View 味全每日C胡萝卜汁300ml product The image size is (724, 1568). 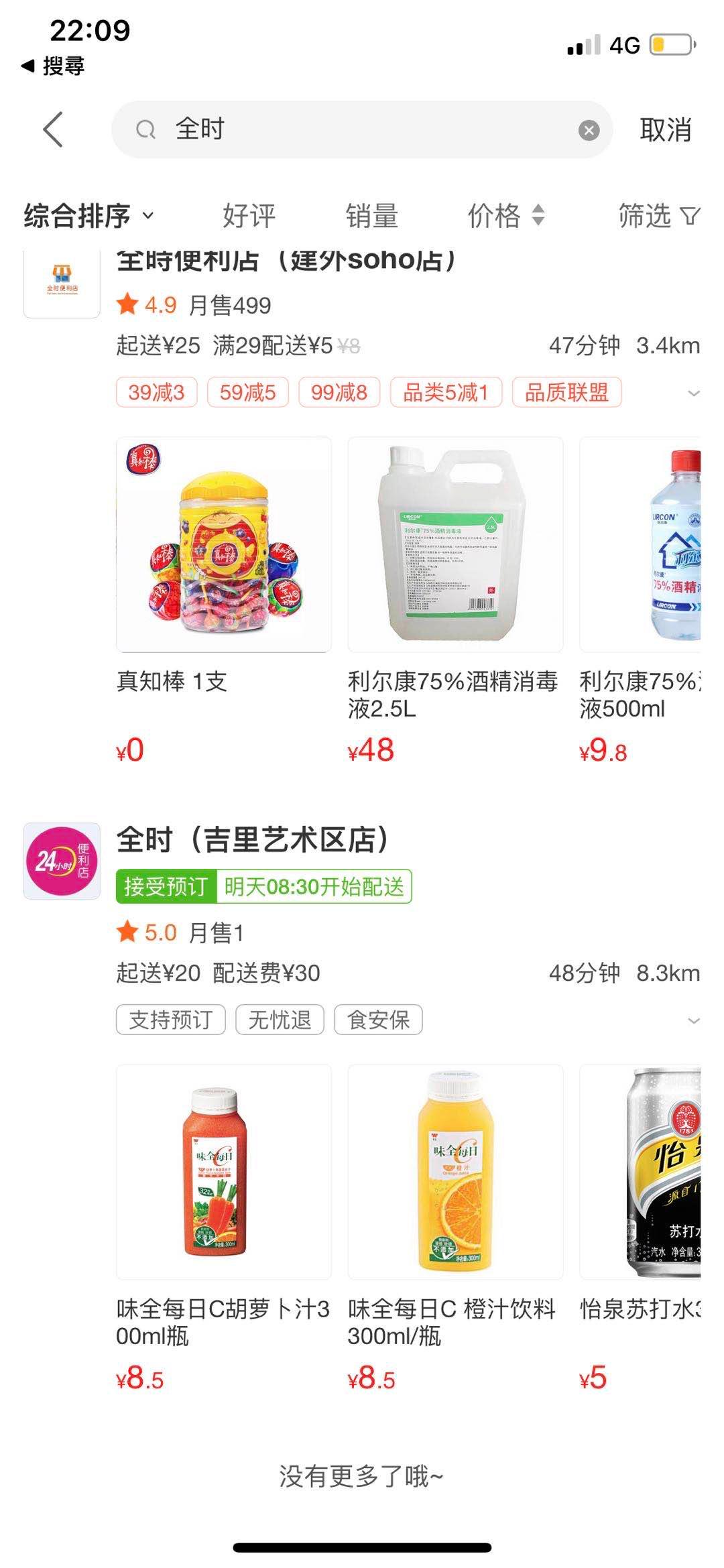(x=224, y=1172)
